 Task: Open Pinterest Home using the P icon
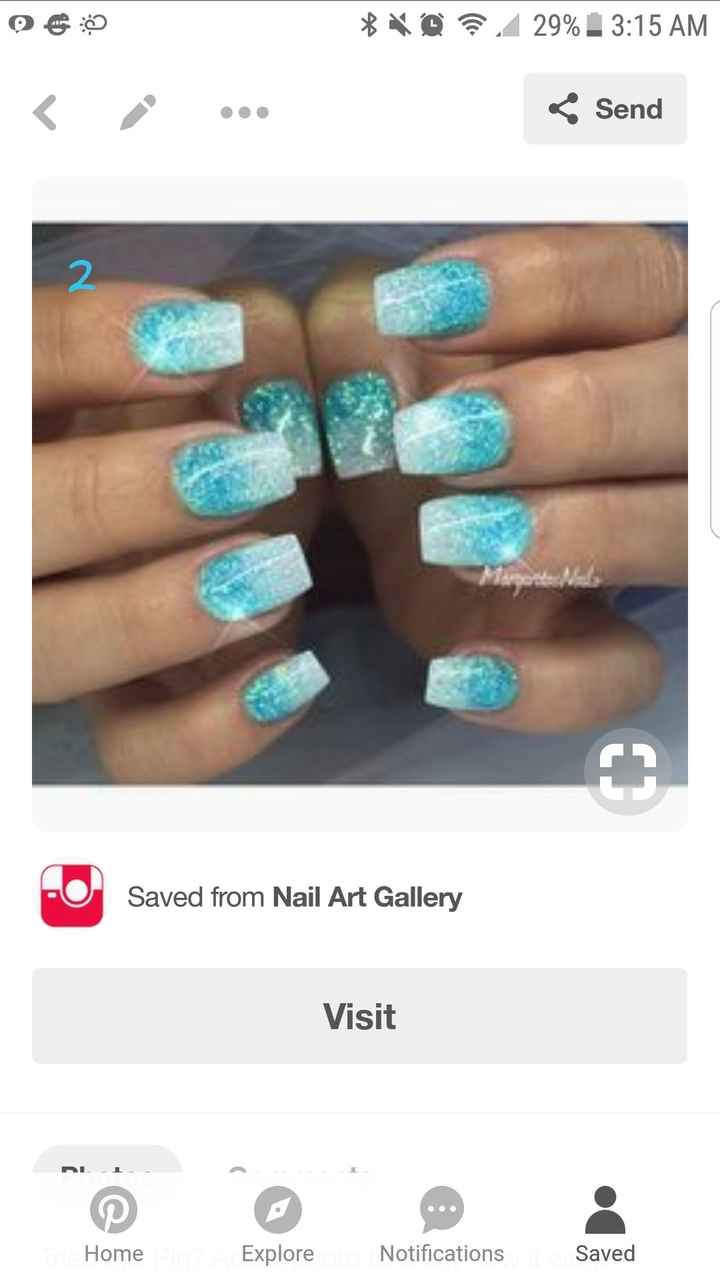(113, 1209)
